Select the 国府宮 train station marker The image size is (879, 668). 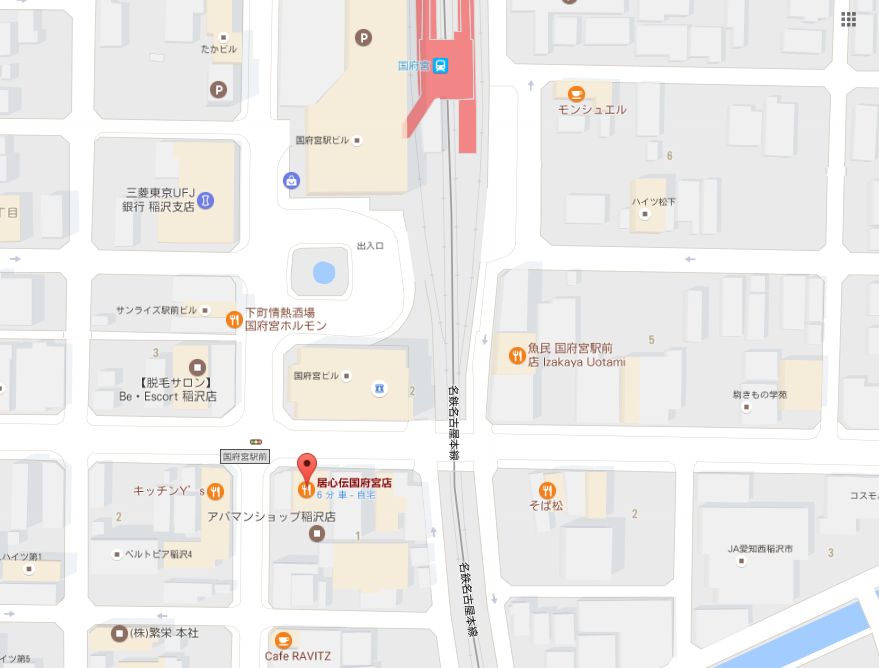441,66
